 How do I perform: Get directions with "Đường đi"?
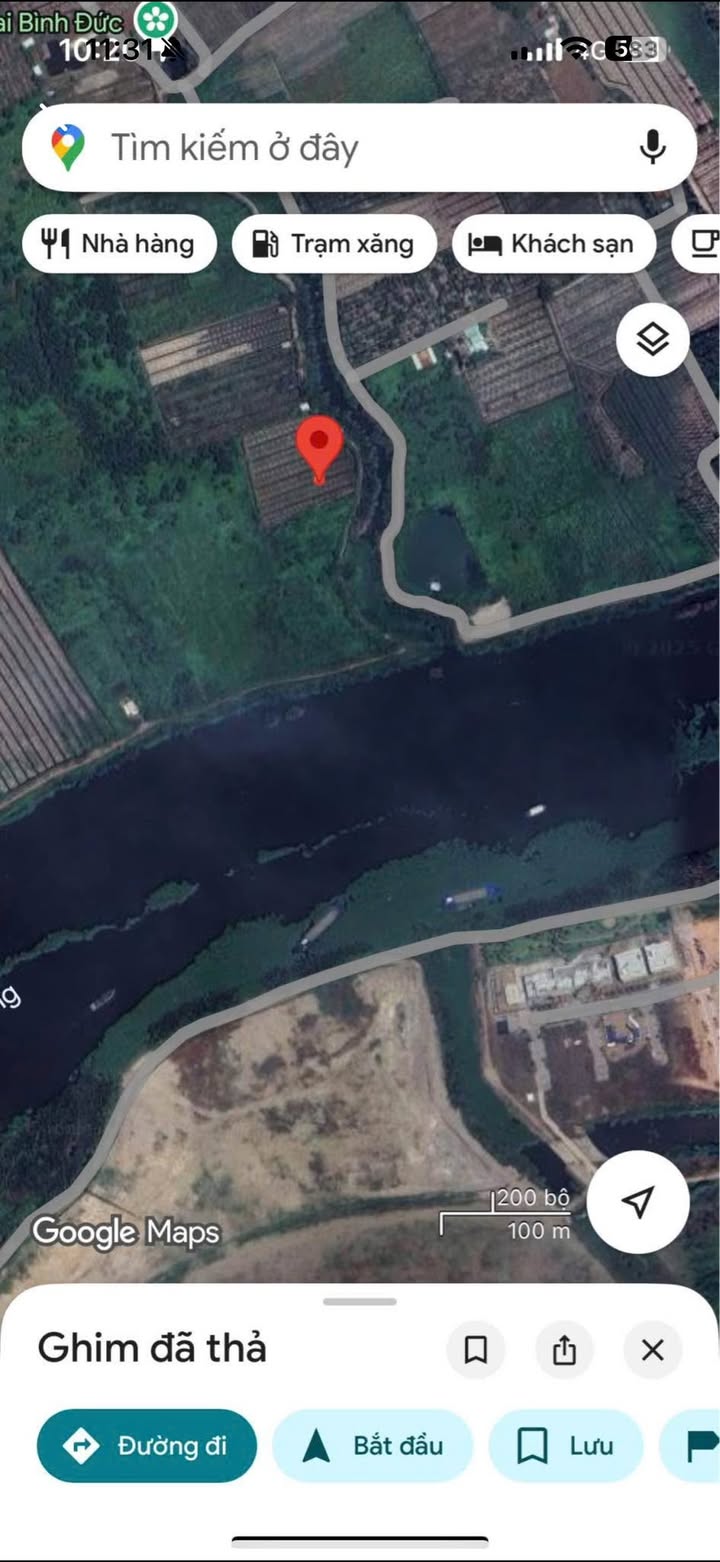[x=147, y=1445]
